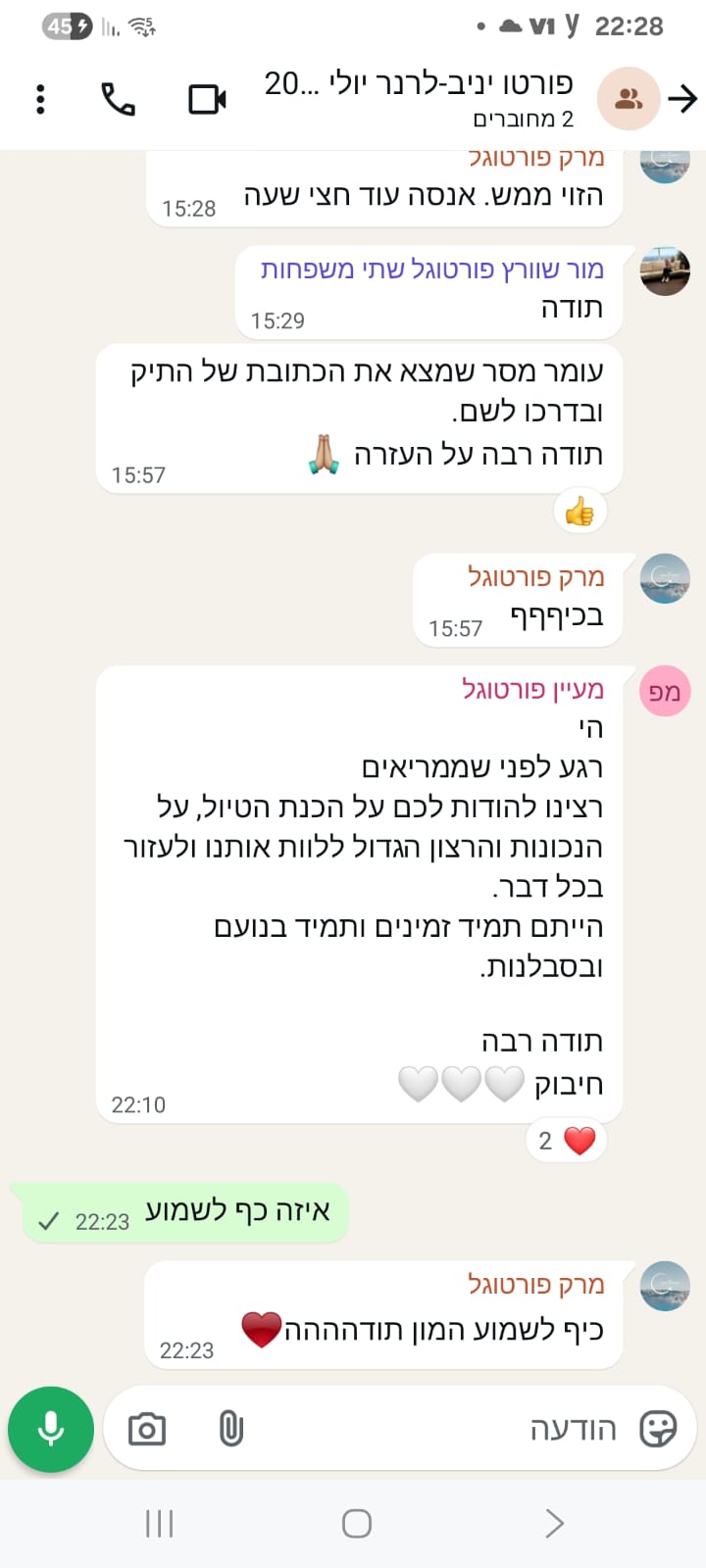
Task: Start a video call with the group
Action: pos(207,99)
